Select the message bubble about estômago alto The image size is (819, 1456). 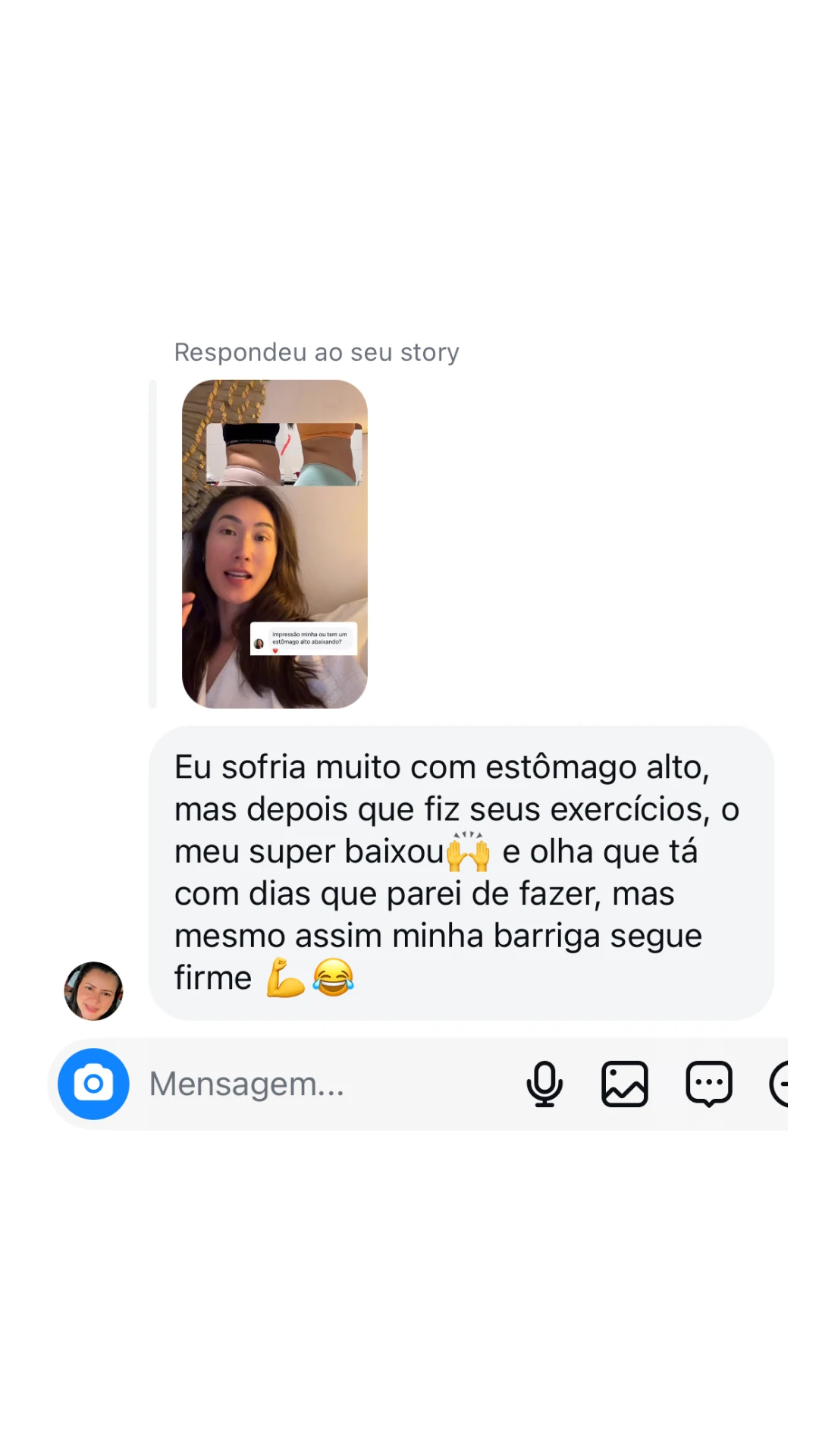point(463,871)
